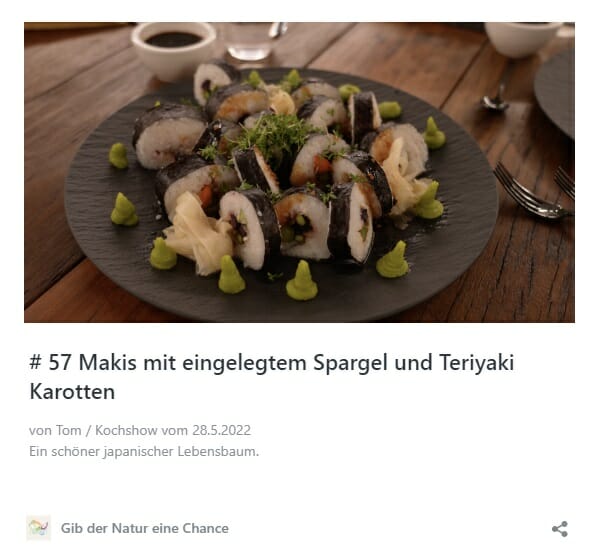Open Gib der Natur eine Chance source
Screen dimensions: 600x558
click(x=144, y=528)
